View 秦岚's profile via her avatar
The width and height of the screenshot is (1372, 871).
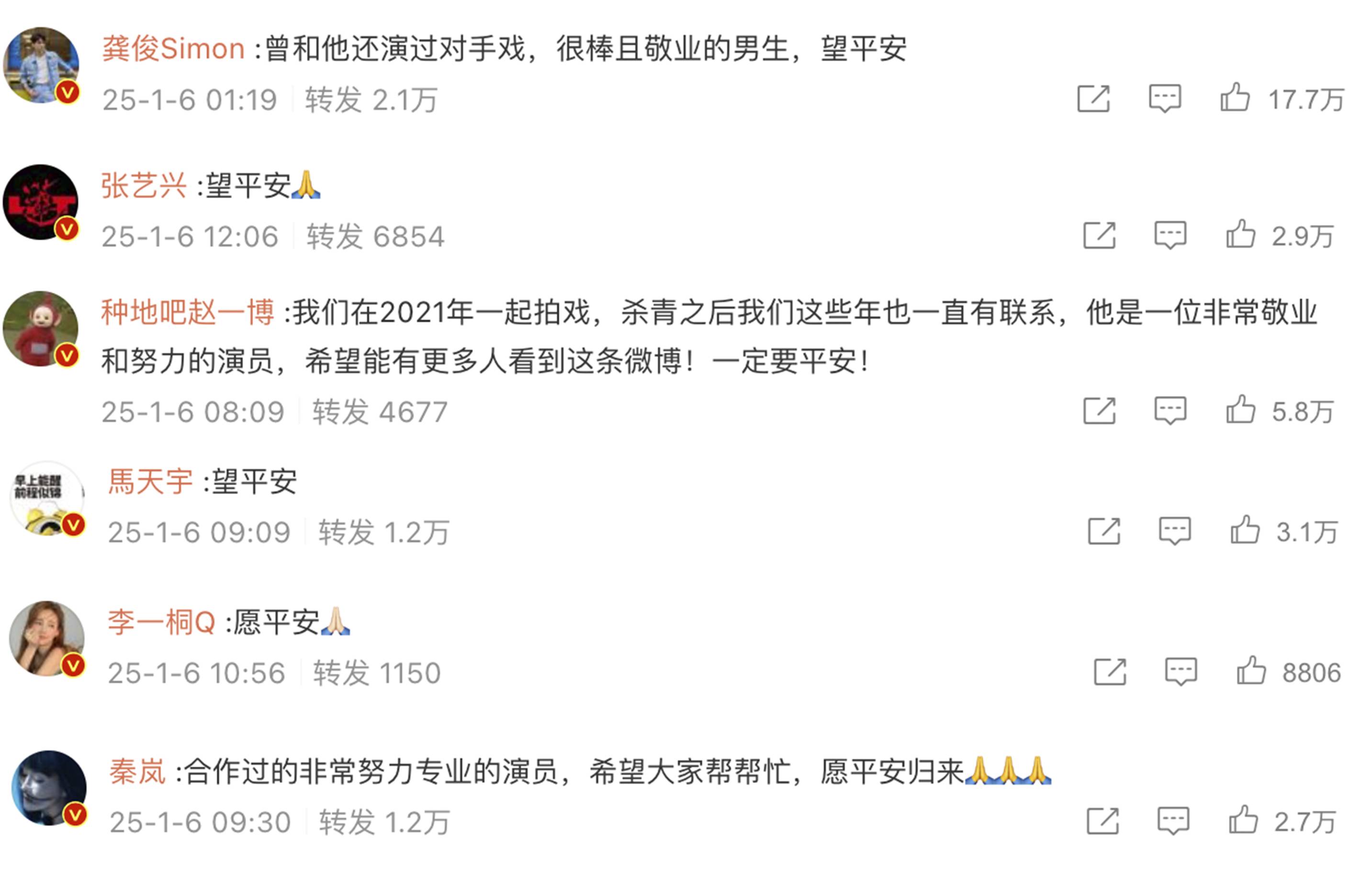(48, 788)
